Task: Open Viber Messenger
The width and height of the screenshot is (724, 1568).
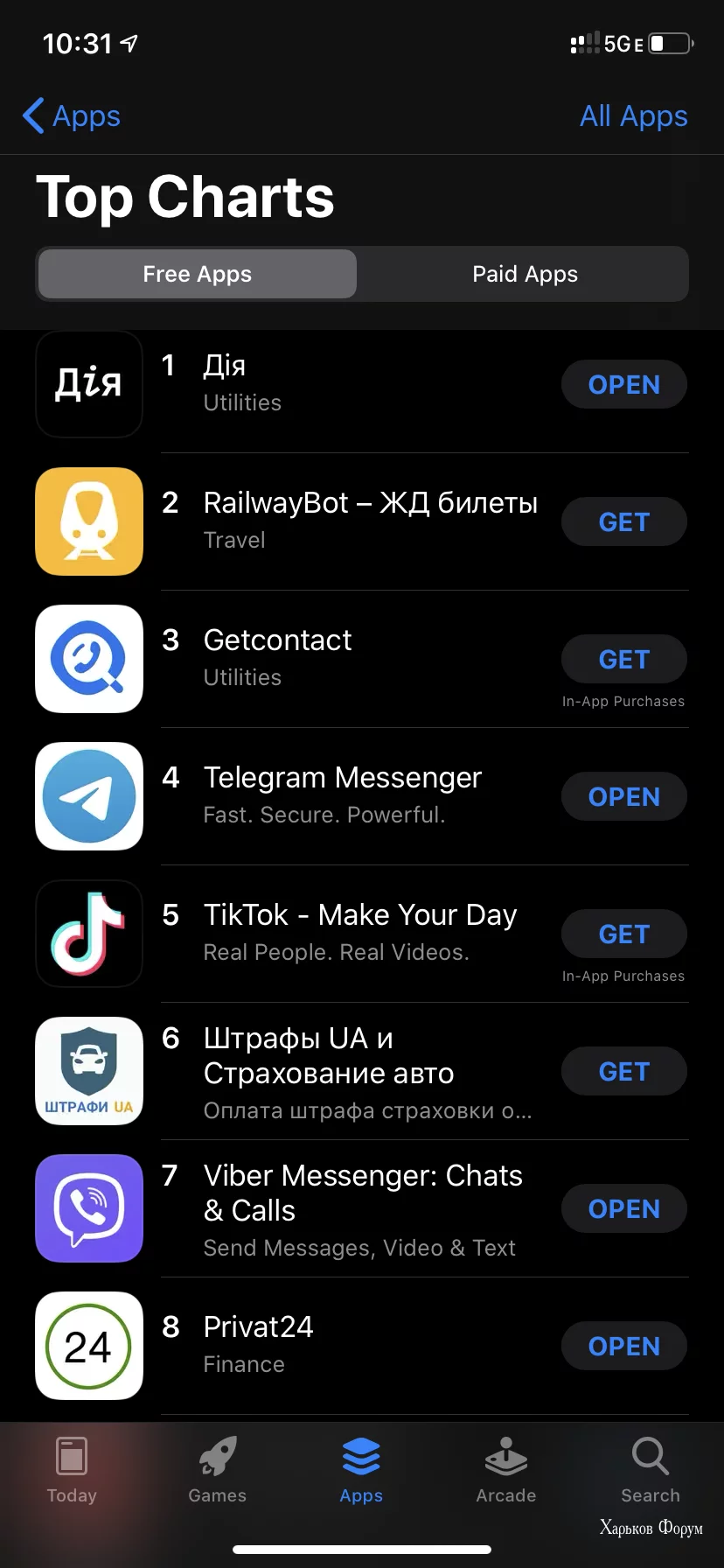Action: 623,1209
